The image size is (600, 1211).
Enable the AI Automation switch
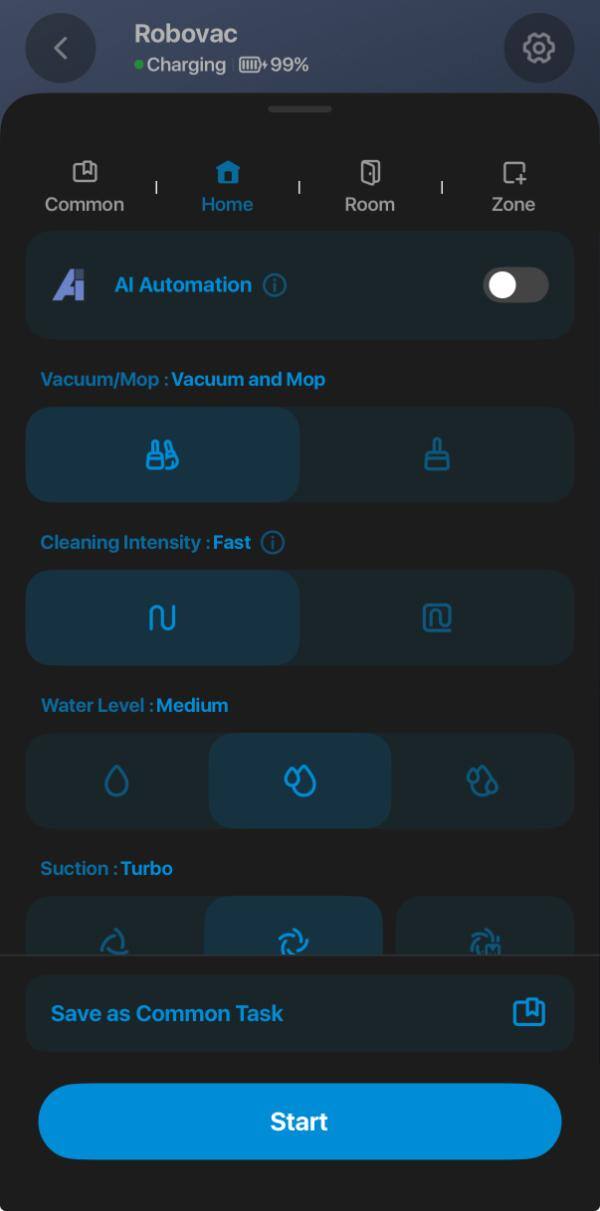[x=515, y=285]
